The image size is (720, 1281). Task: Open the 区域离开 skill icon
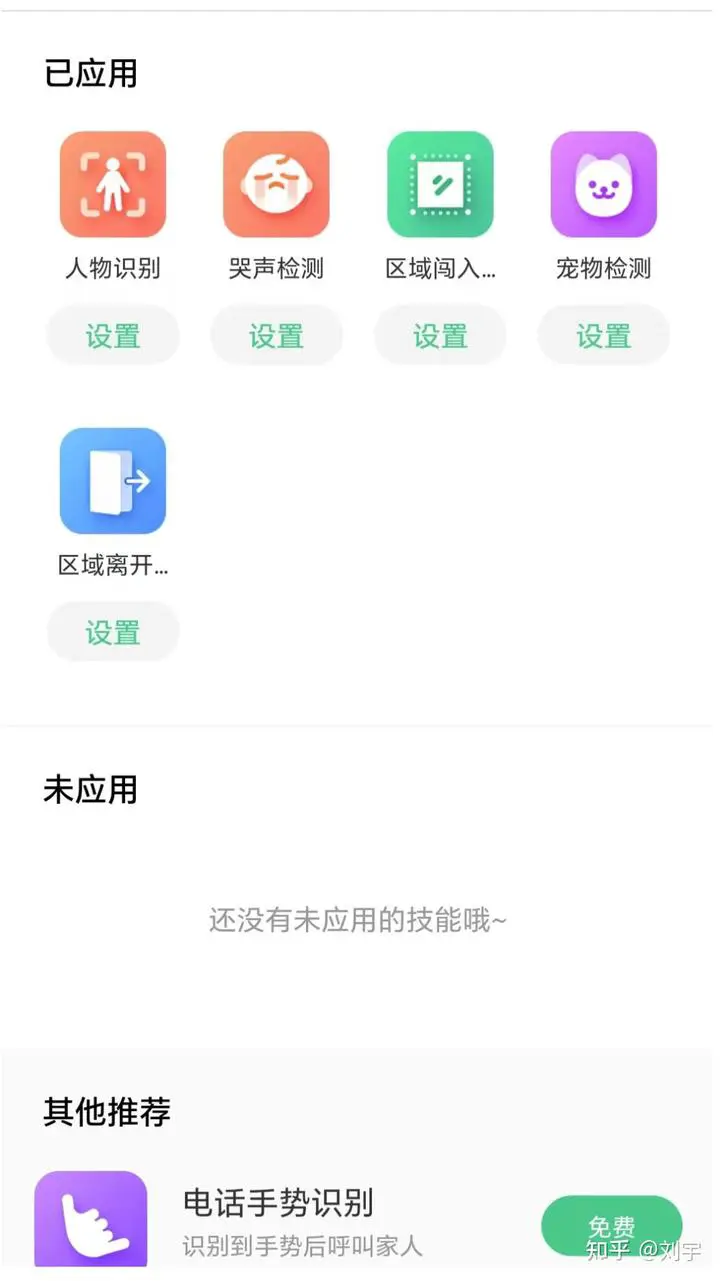113,481
